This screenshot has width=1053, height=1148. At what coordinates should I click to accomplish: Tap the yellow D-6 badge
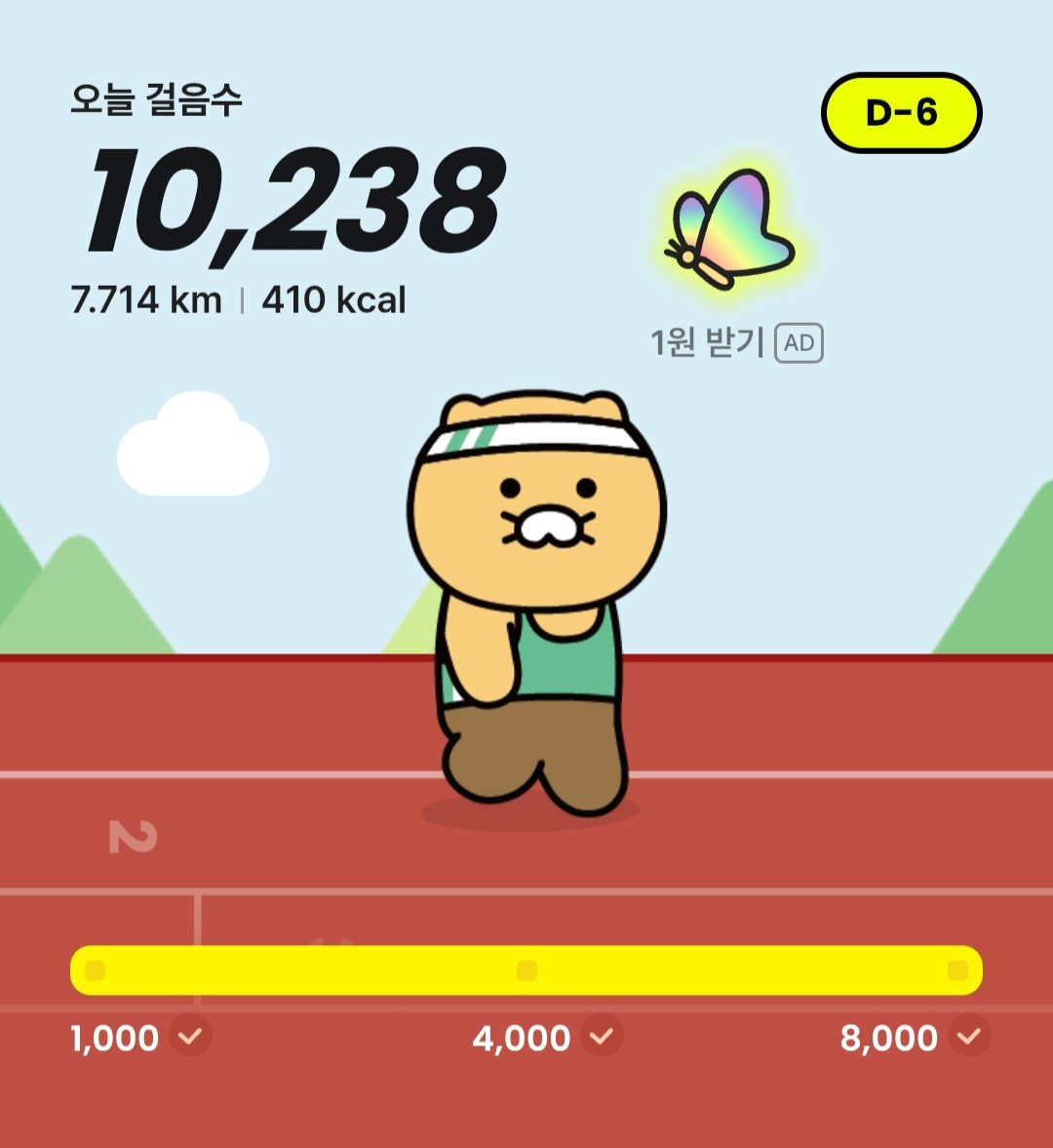901,113
